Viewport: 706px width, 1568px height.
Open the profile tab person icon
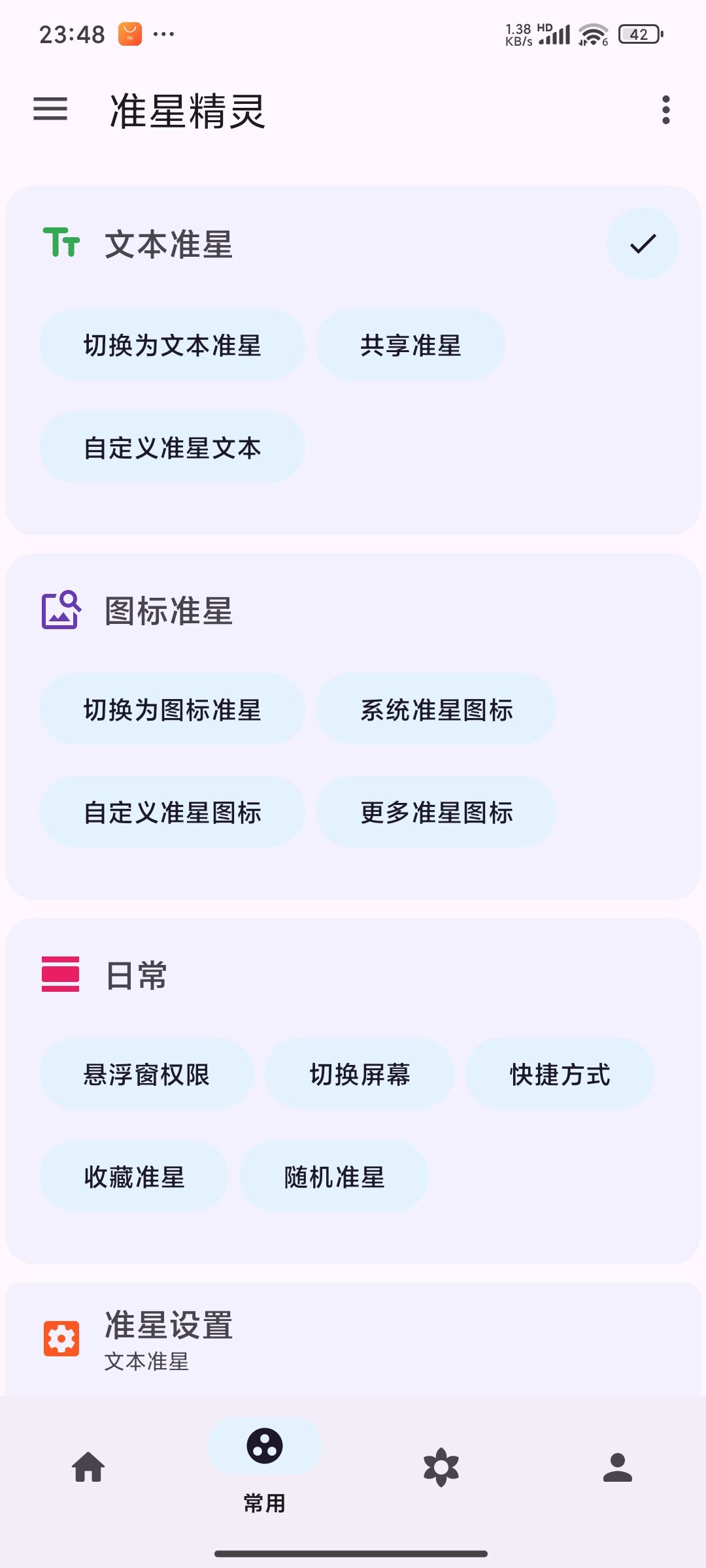[617, 1467]
